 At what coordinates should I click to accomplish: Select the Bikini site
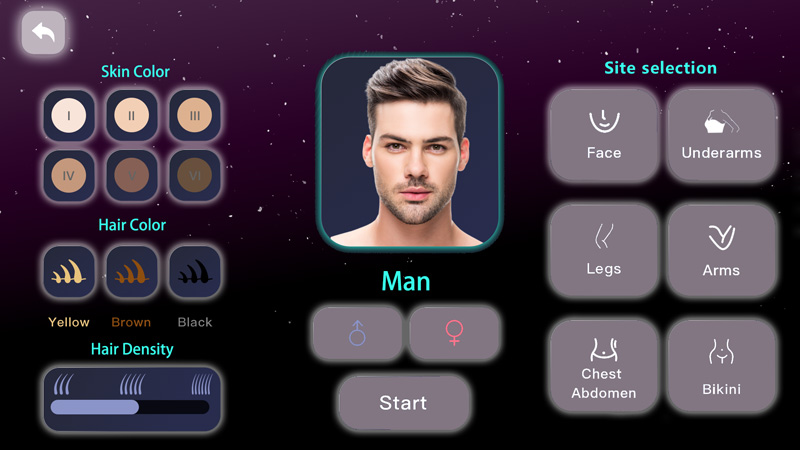pos(721,366)
